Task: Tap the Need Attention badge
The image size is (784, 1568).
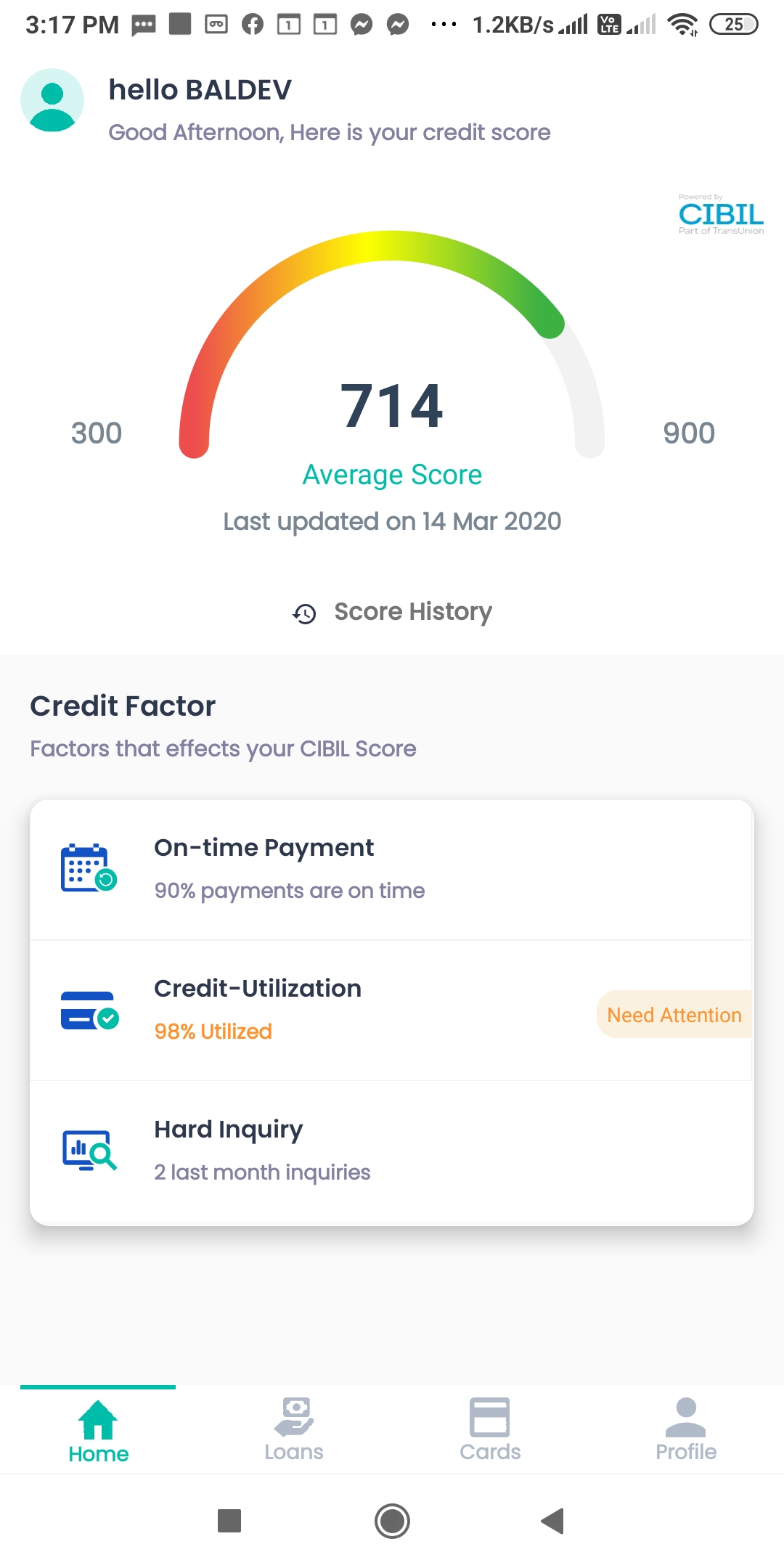Action: pos(674,1014)
